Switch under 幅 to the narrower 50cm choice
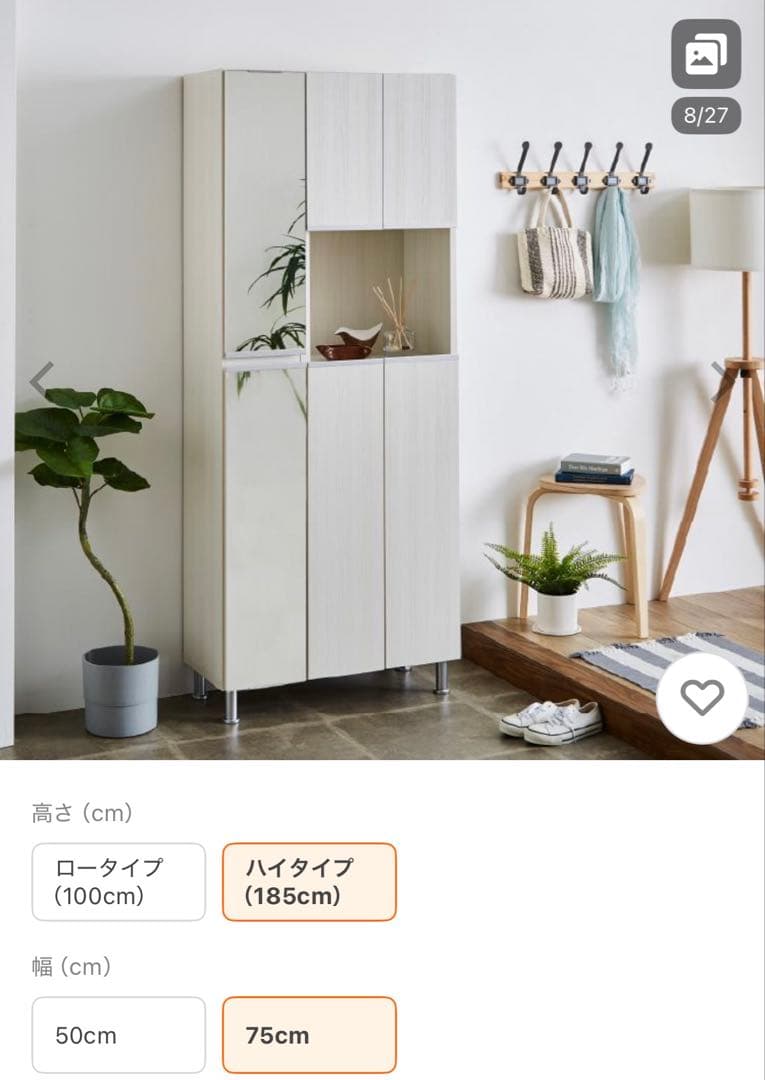Viewport: 765px width, 1080px height. coord(118,1035)
